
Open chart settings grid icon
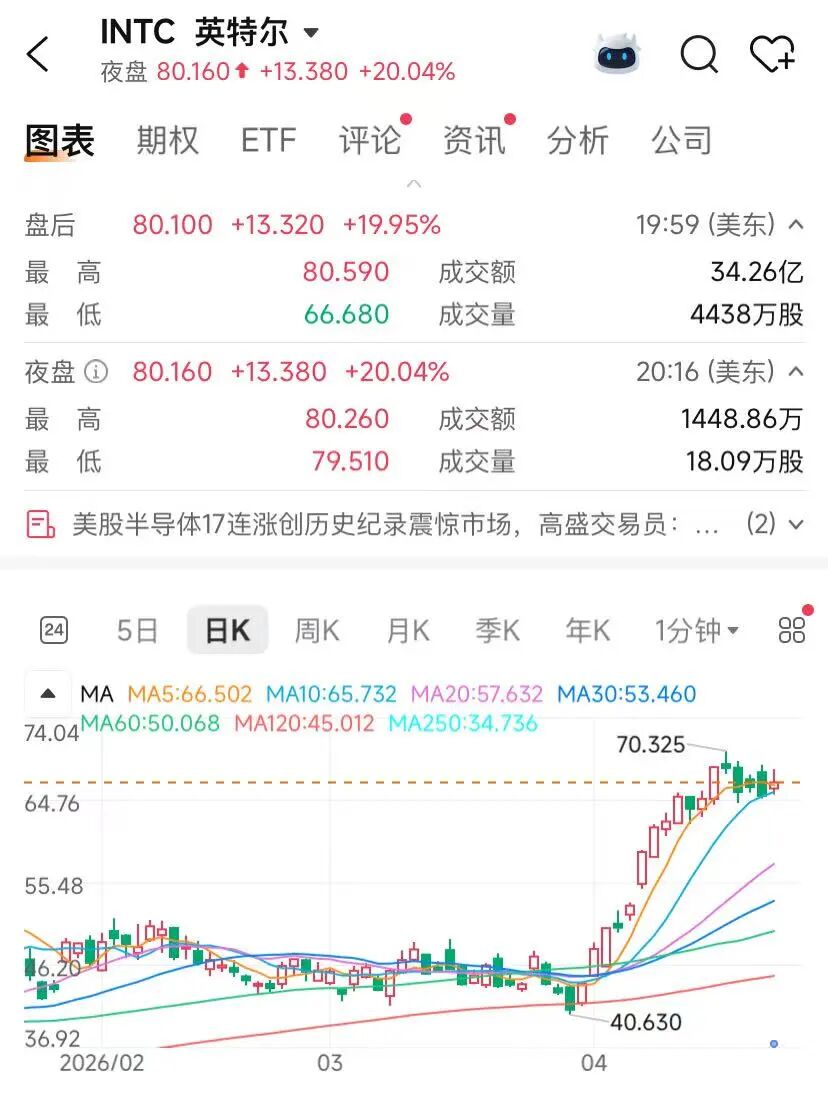792,631
